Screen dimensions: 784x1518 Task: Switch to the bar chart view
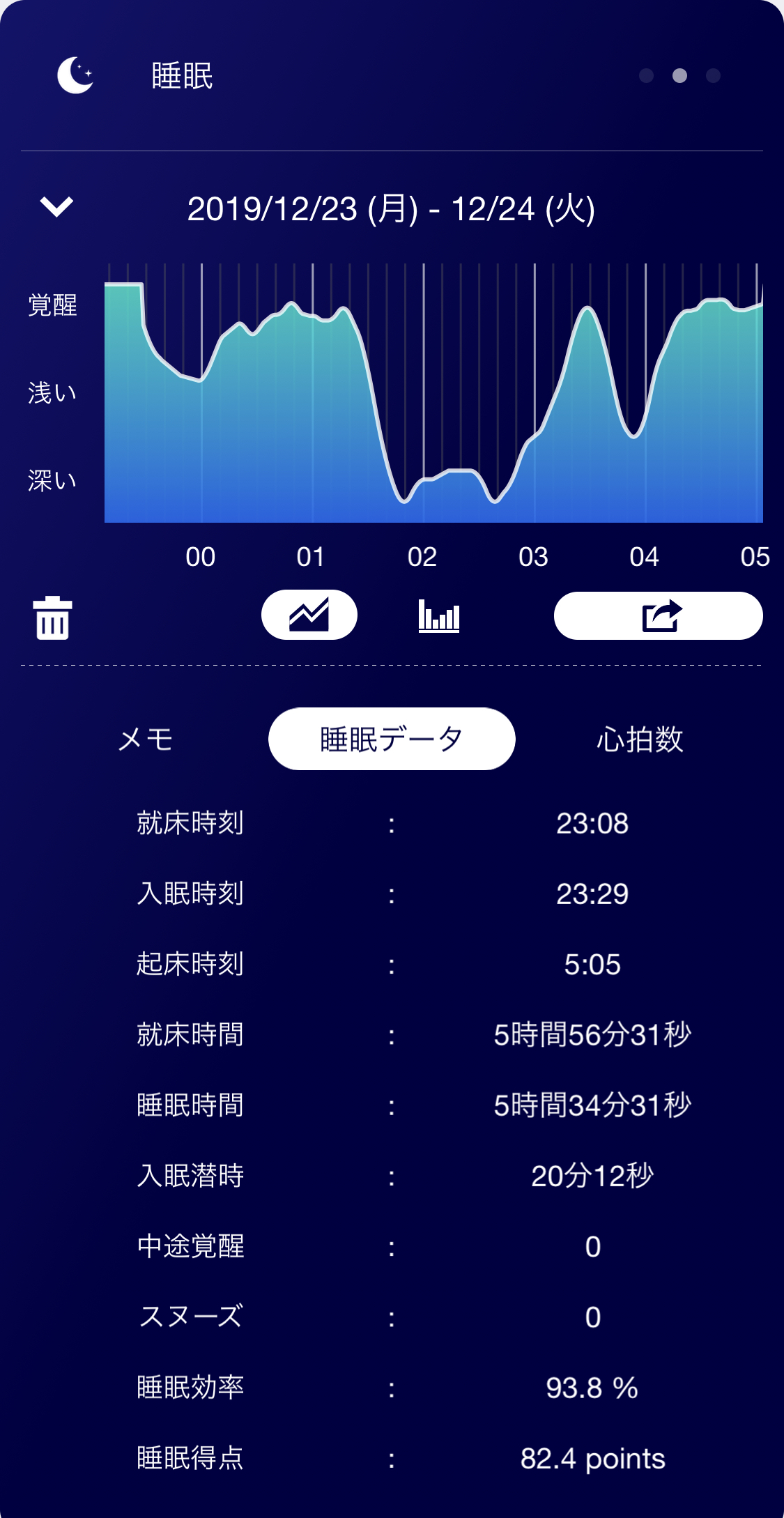pos(439,616)
